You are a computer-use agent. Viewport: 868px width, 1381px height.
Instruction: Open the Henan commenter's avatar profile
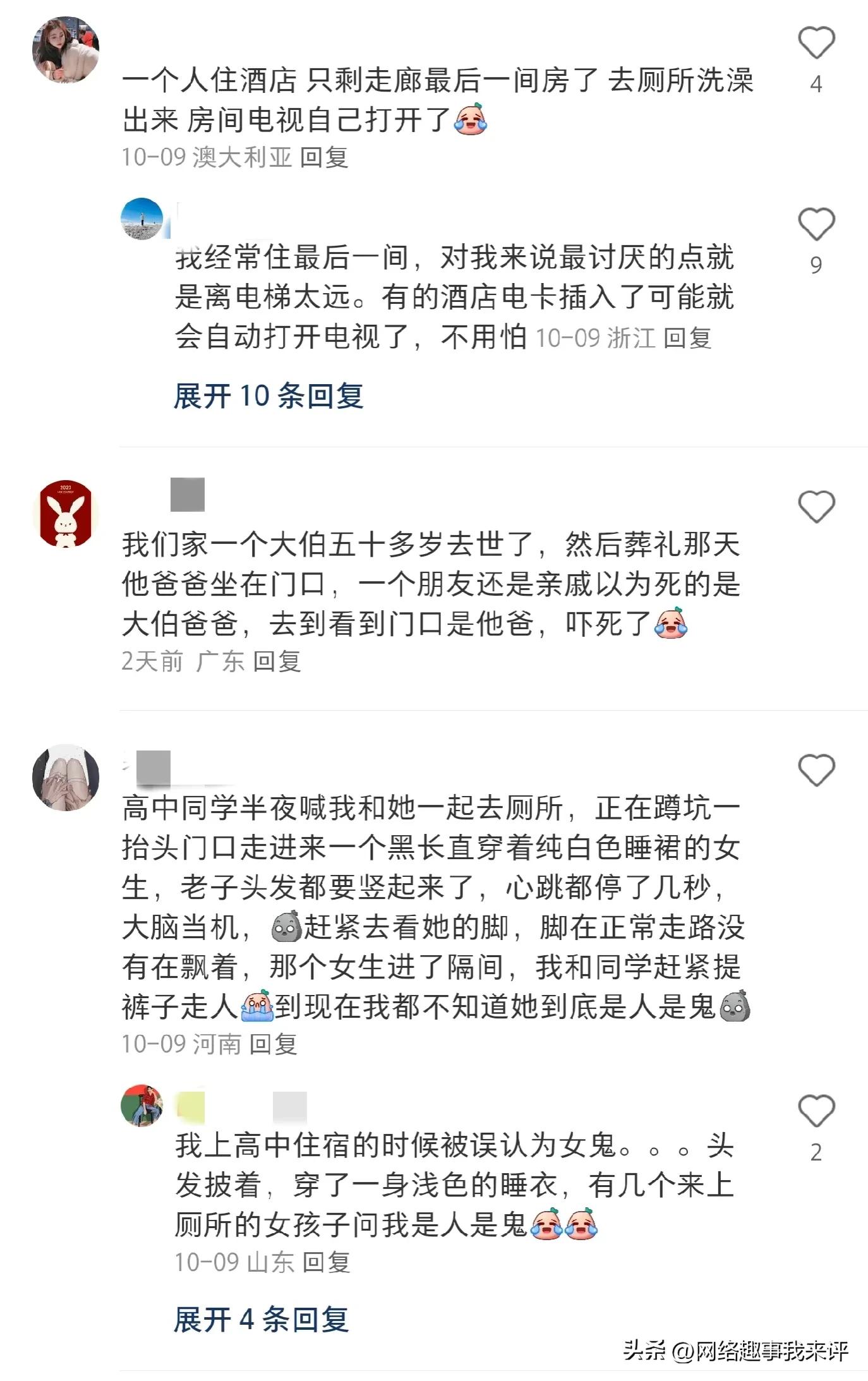point(66,777)
